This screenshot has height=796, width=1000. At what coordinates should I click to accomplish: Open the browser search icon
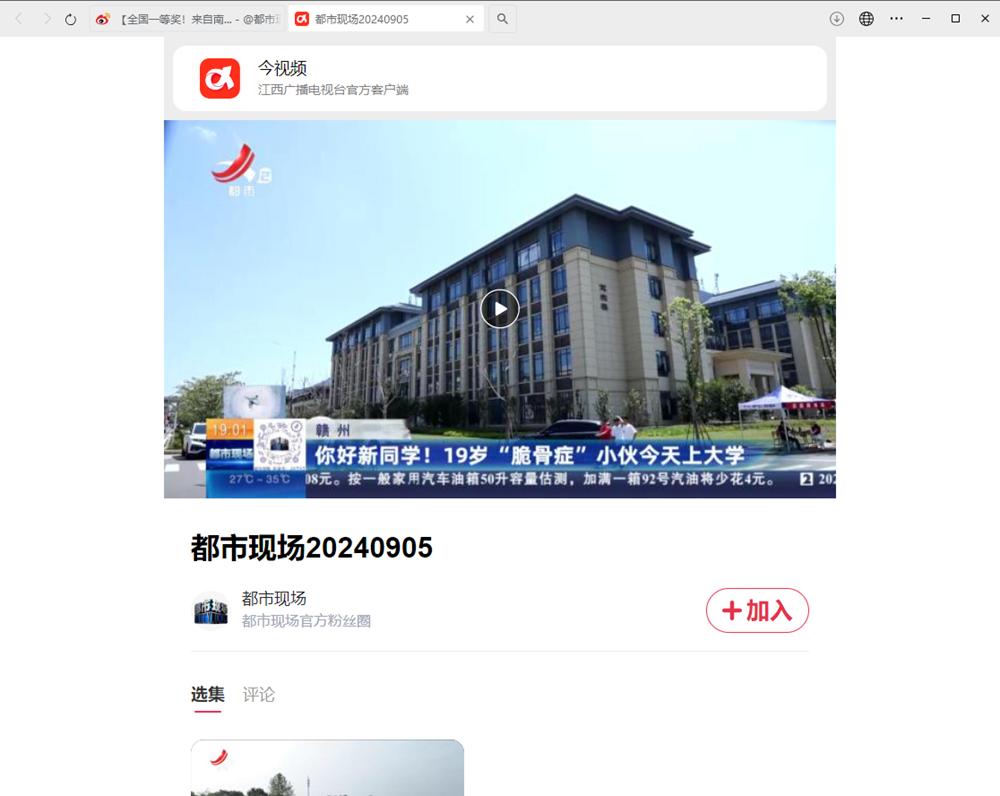[503, 19]
